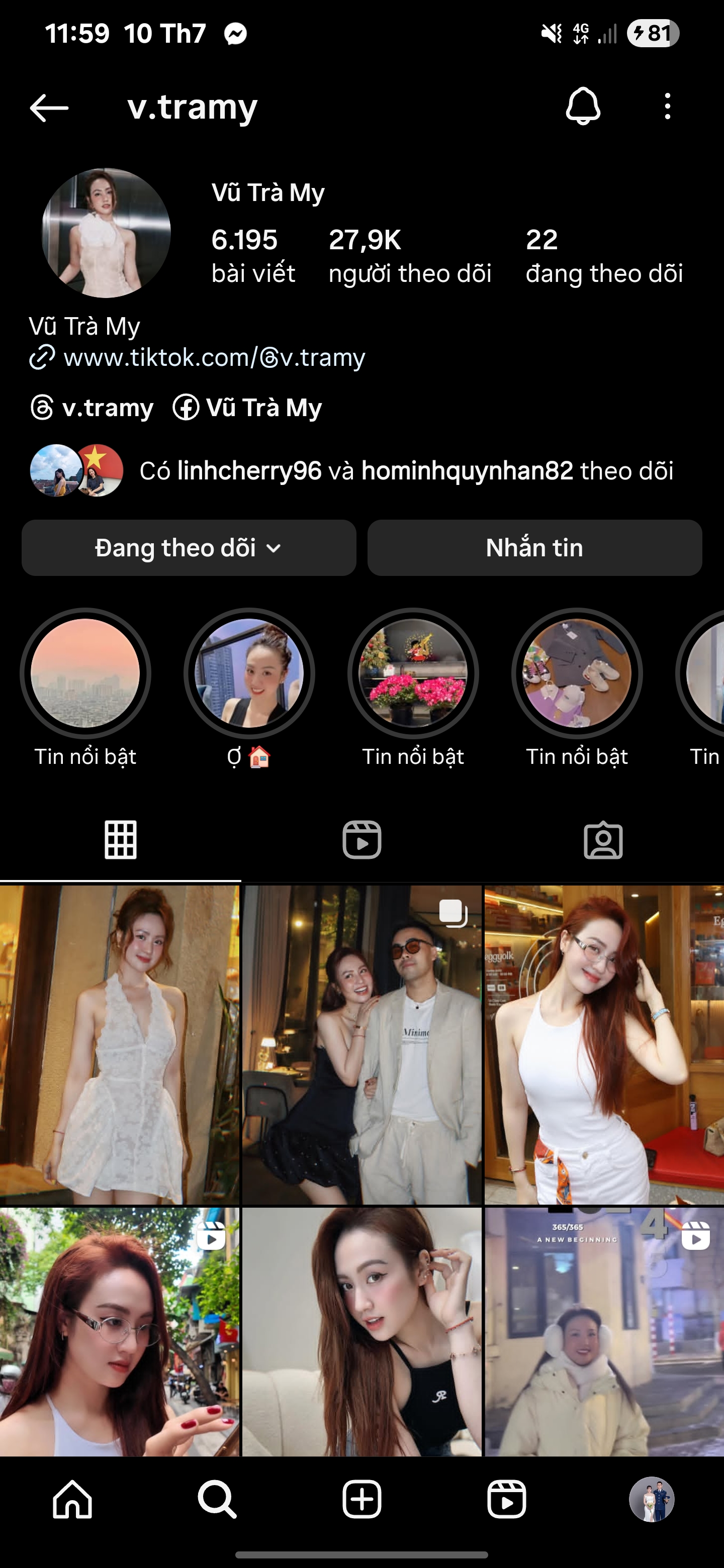Image resolution: width=724 pixels, height=1568 pixels.
Task: Open the carousel post with the couple
Action: coord(361,1044)
